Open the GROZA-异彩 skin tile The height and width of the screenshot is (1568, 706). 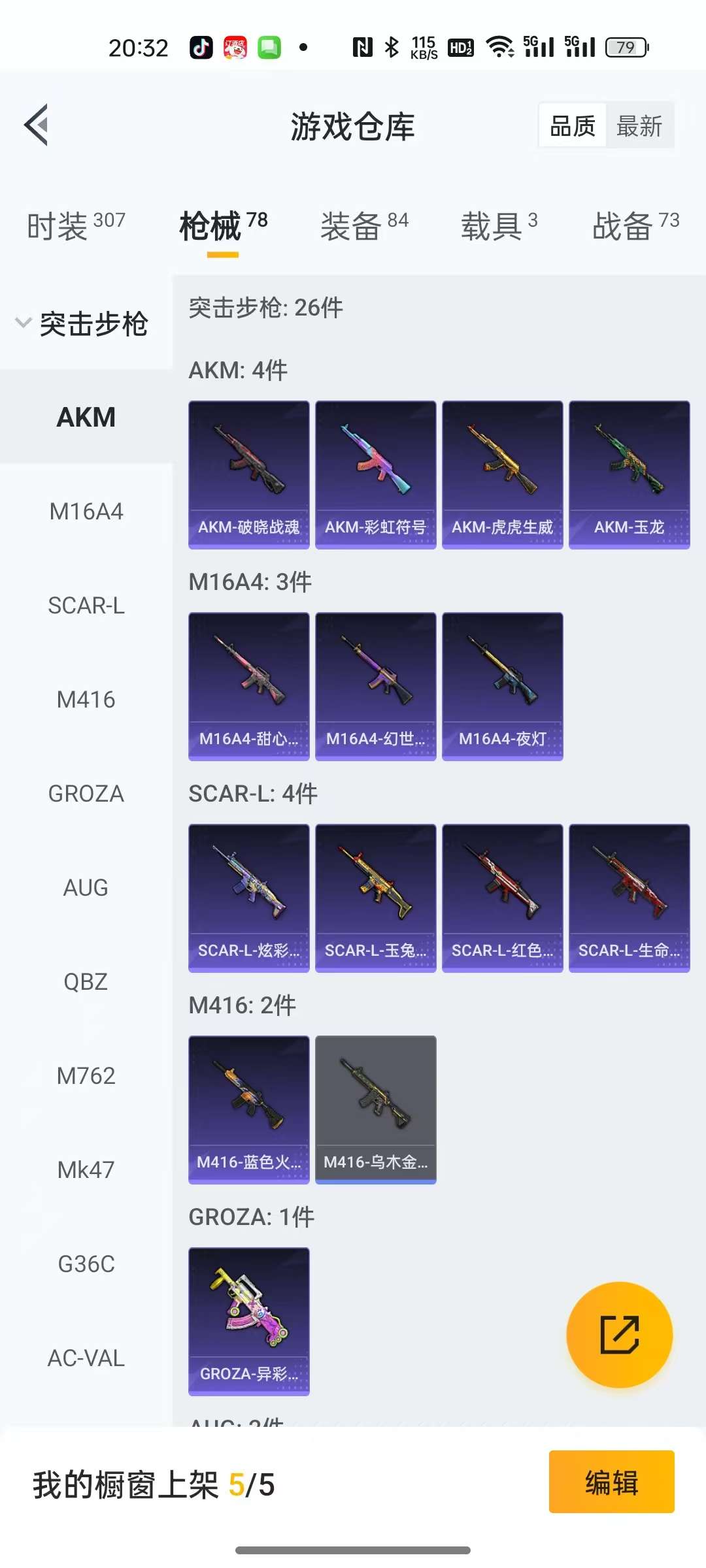pyautogui.click(x=249, y=1322)
